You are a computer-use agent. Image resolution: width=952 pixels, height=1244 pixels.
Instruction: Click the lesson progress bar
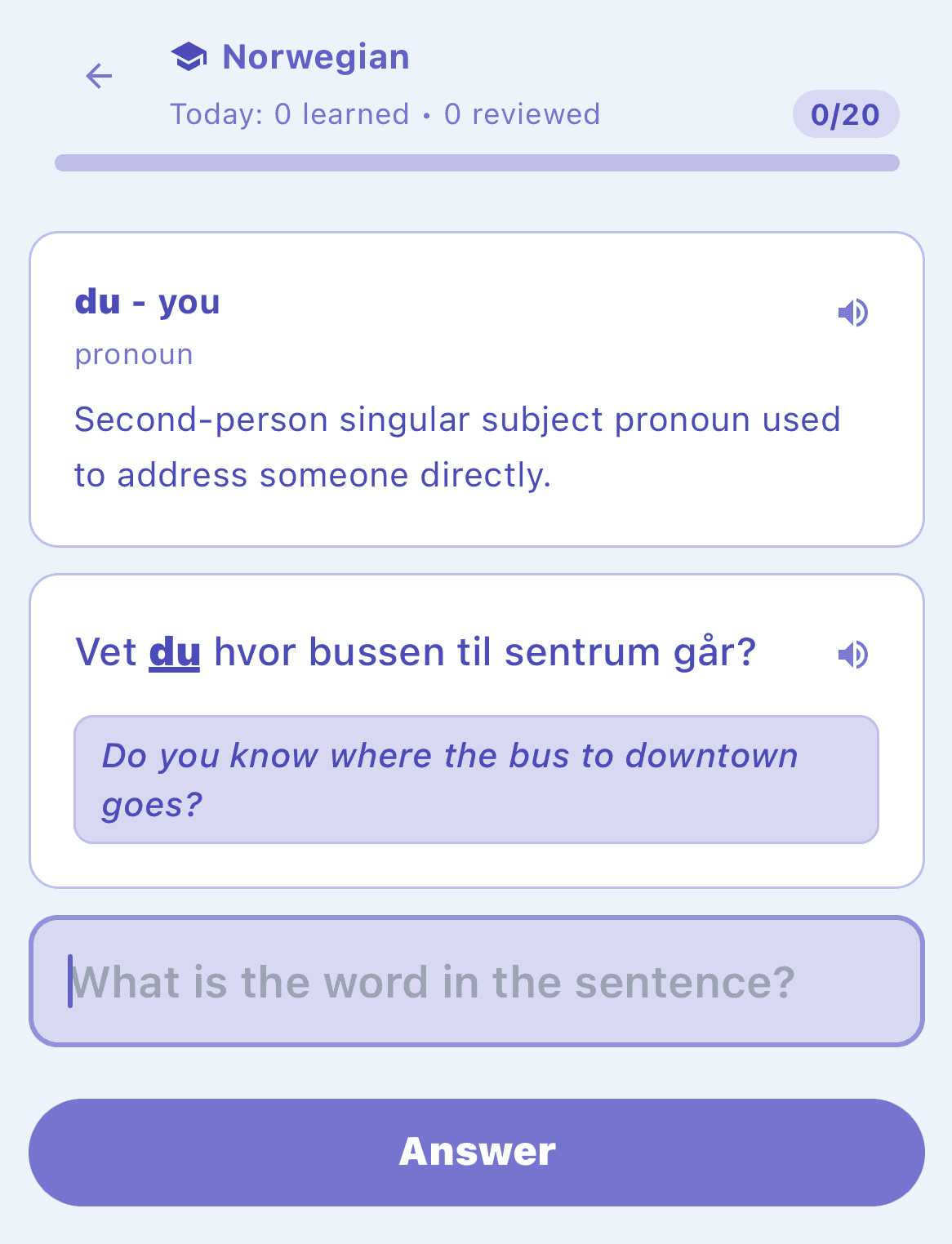click(x=476, y=162)
